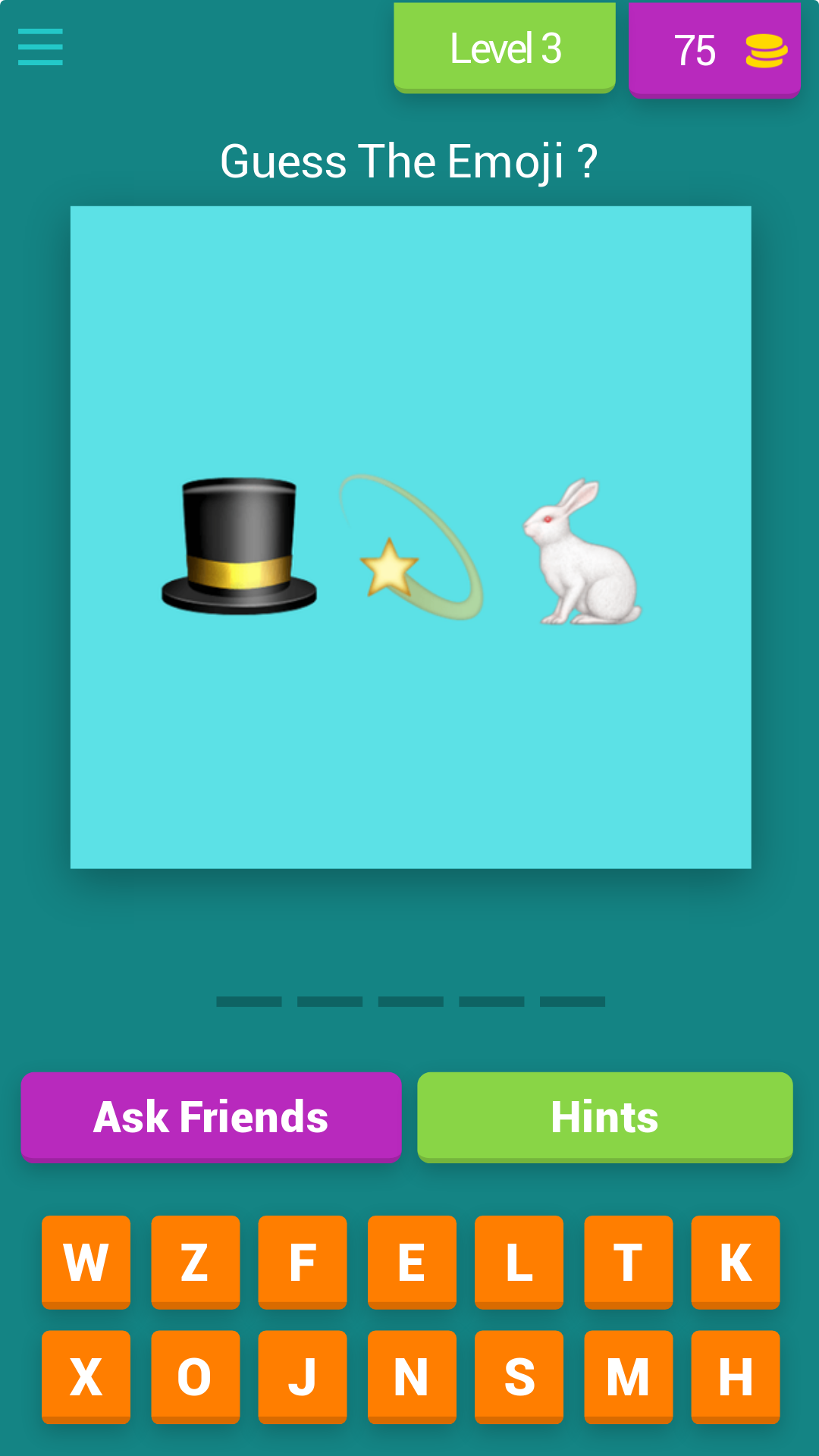Image resolution: width=819 pixels, height=1456 pixels.
Task: Tap the white rabbit emoji
Action: pyautogui.click(x=584, y=554)
